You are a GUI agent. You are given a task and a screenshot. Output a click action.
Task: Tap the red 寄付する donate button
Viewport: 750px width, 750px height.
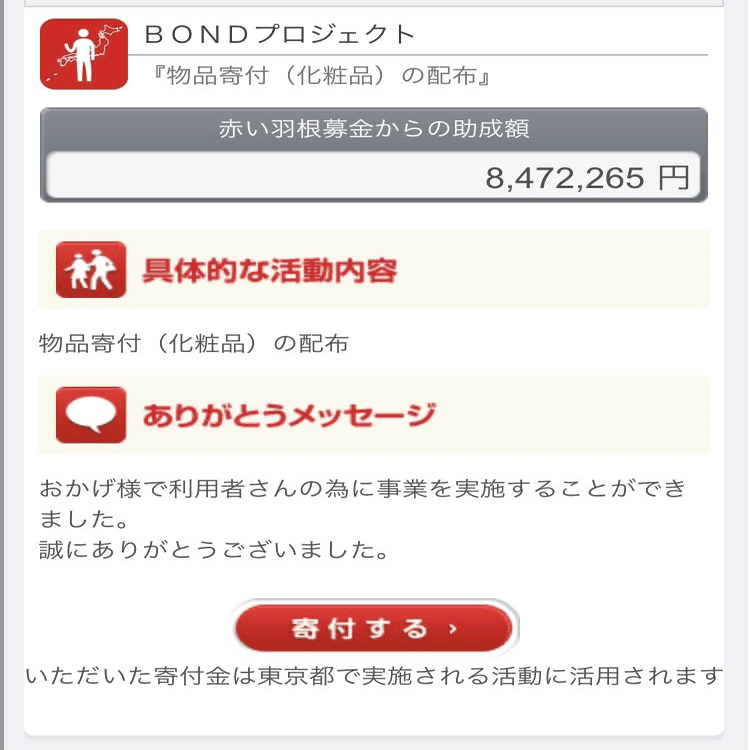[x=374, y=628]
